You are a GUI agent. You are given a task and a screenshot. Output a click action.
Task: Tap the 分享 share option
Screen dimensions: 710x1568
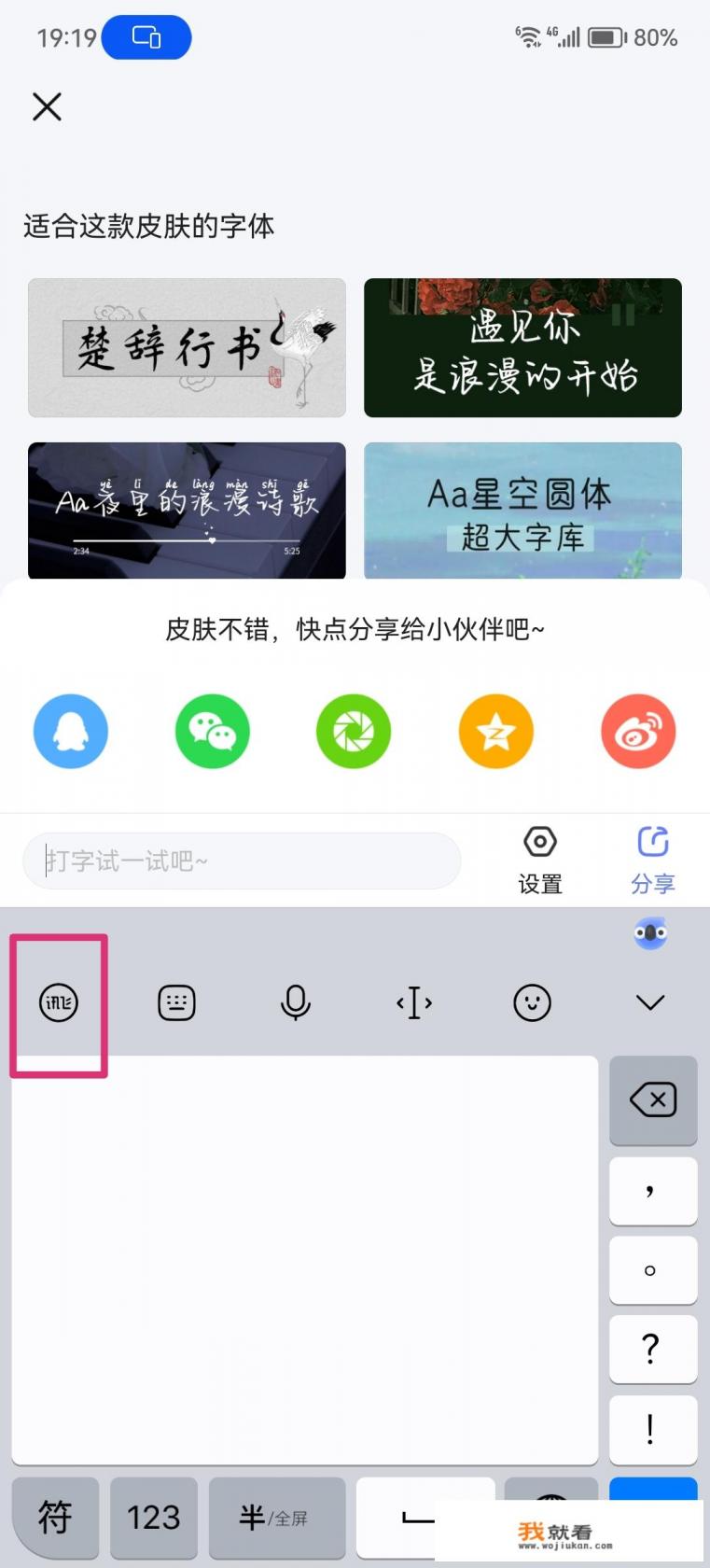[652, 857]
